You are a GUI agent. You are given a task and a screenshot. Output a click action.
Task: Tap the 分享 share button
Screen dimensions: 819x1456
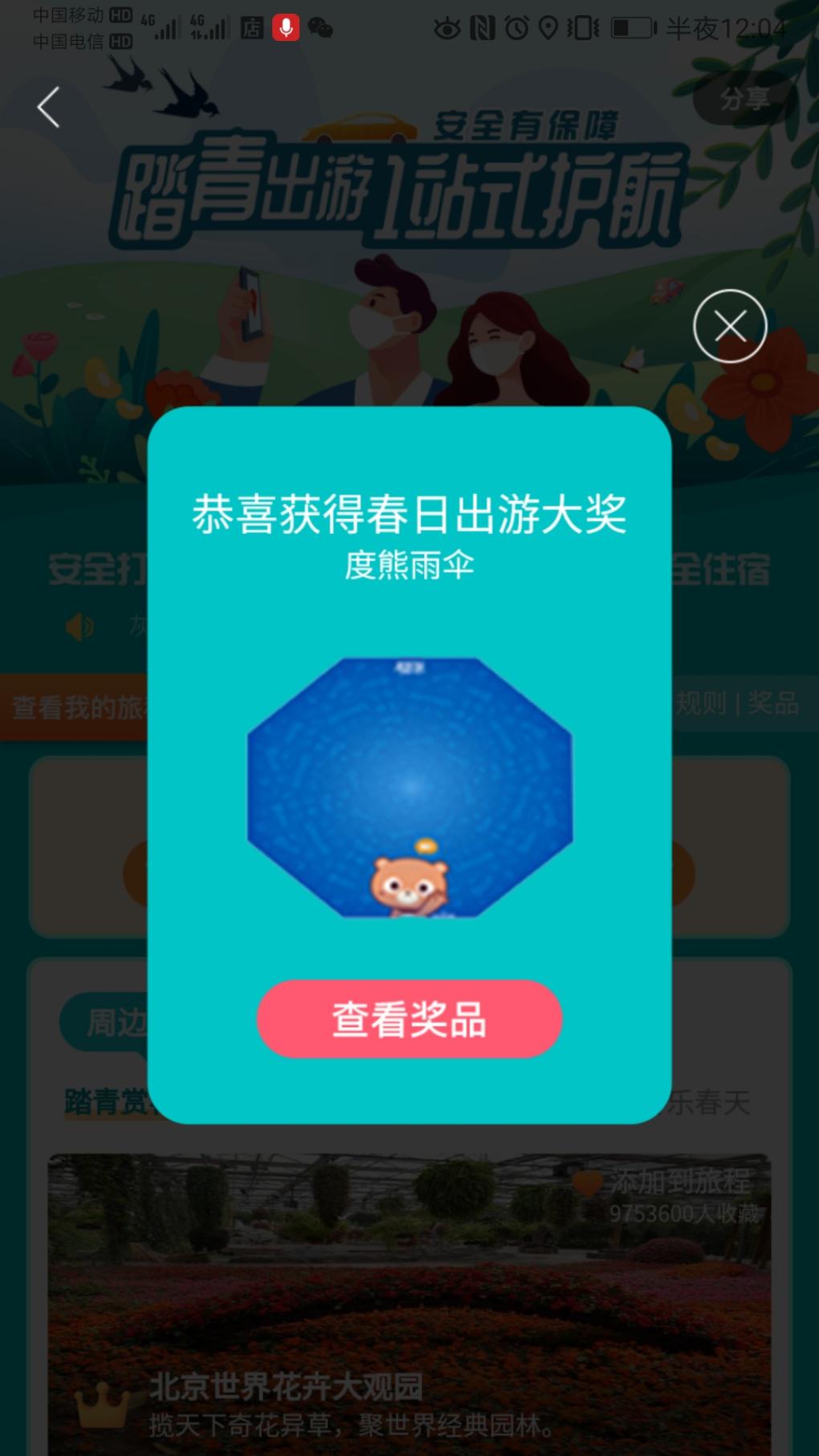tap(744, 100)
